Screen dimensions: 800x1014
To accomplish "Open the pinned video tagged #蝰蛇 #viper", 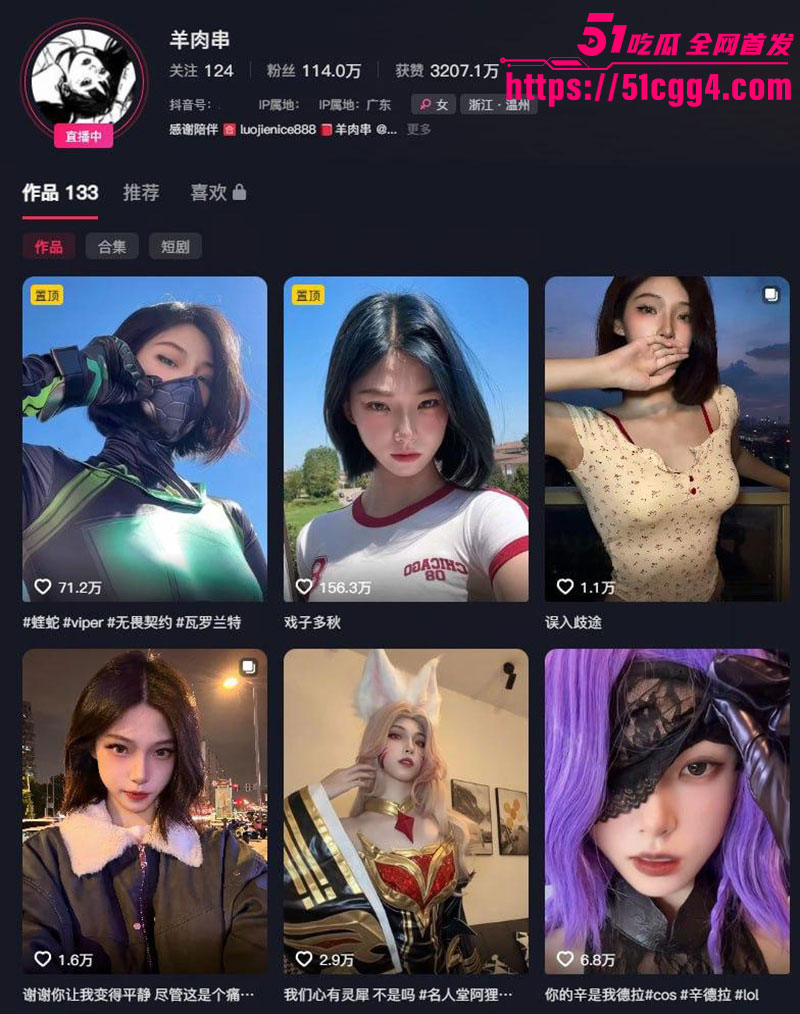I will (x=145, y=438).
